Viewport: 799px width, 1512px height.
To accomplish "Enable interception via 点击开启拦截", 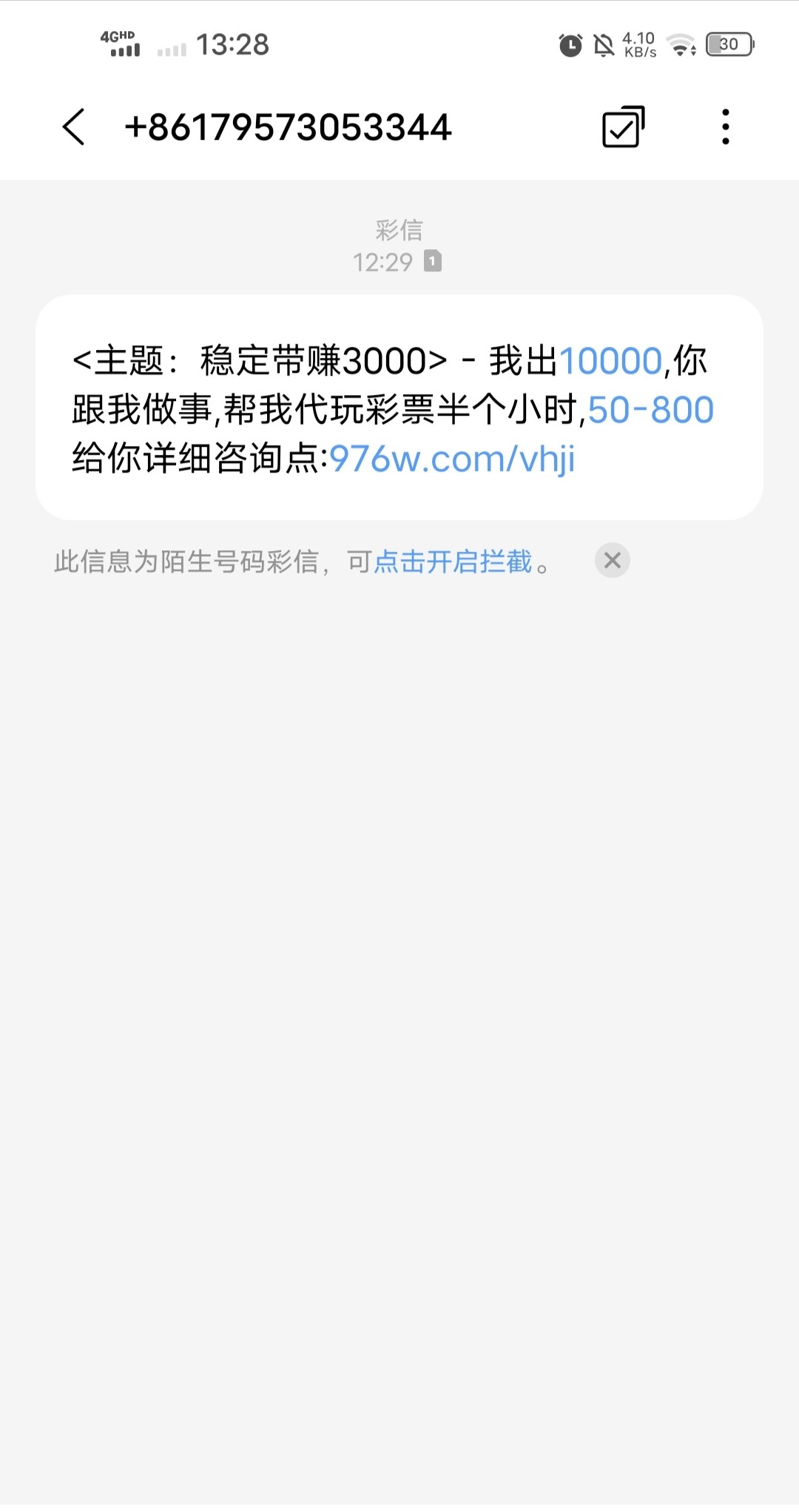I will 453,561.
